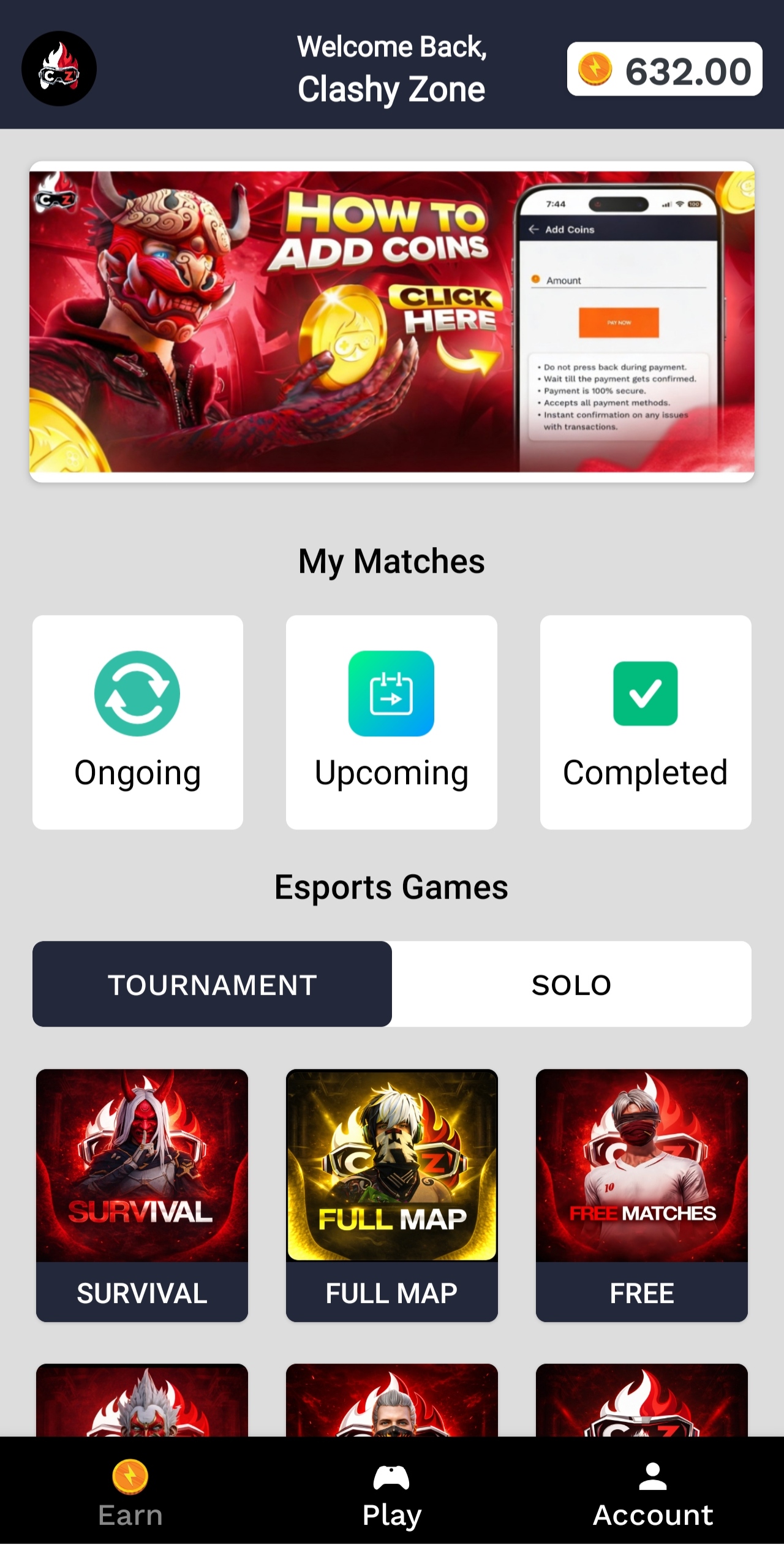
Task: Open the 632.00 coin balance wallet
Action: [665, 69]
